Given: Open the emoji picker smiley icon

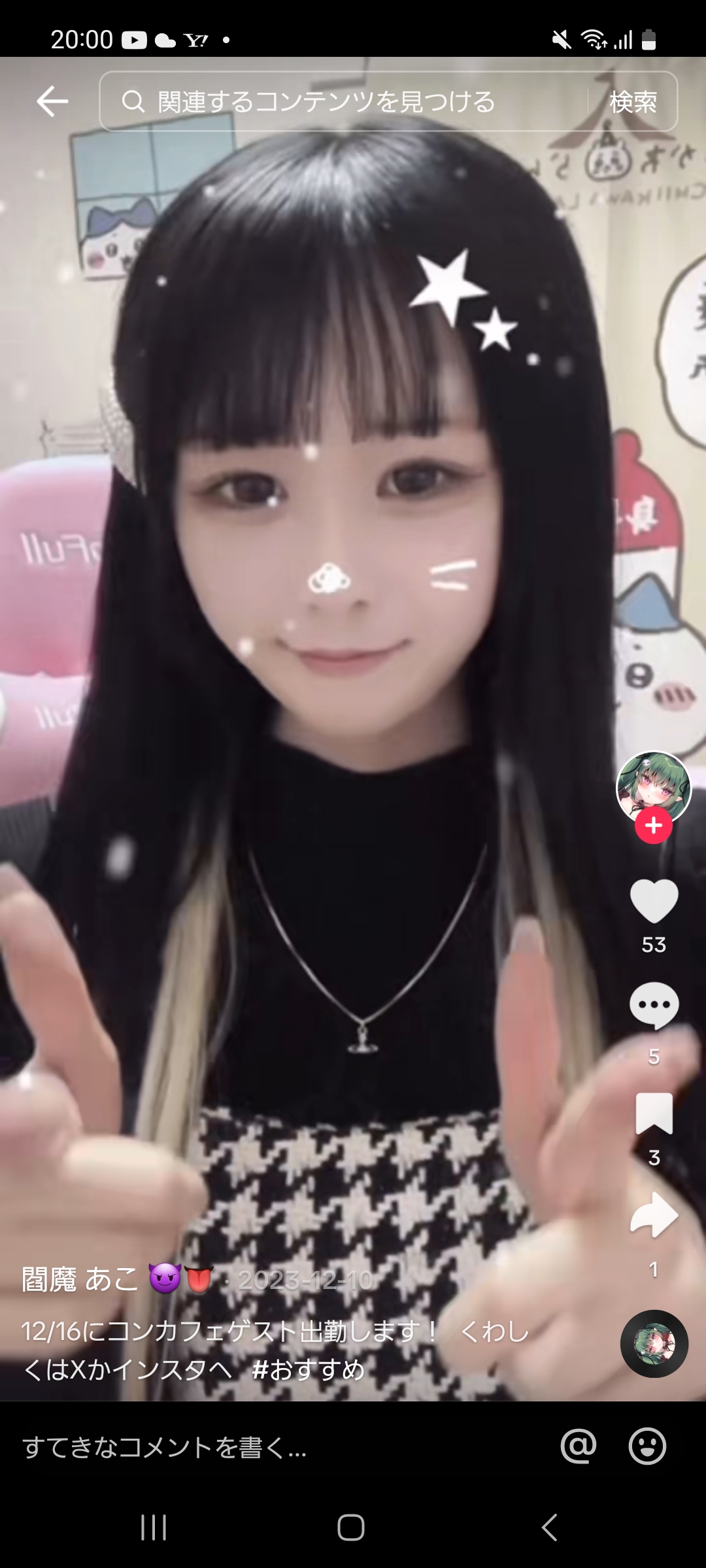Looking at the screenshot, I should 647,1446.
